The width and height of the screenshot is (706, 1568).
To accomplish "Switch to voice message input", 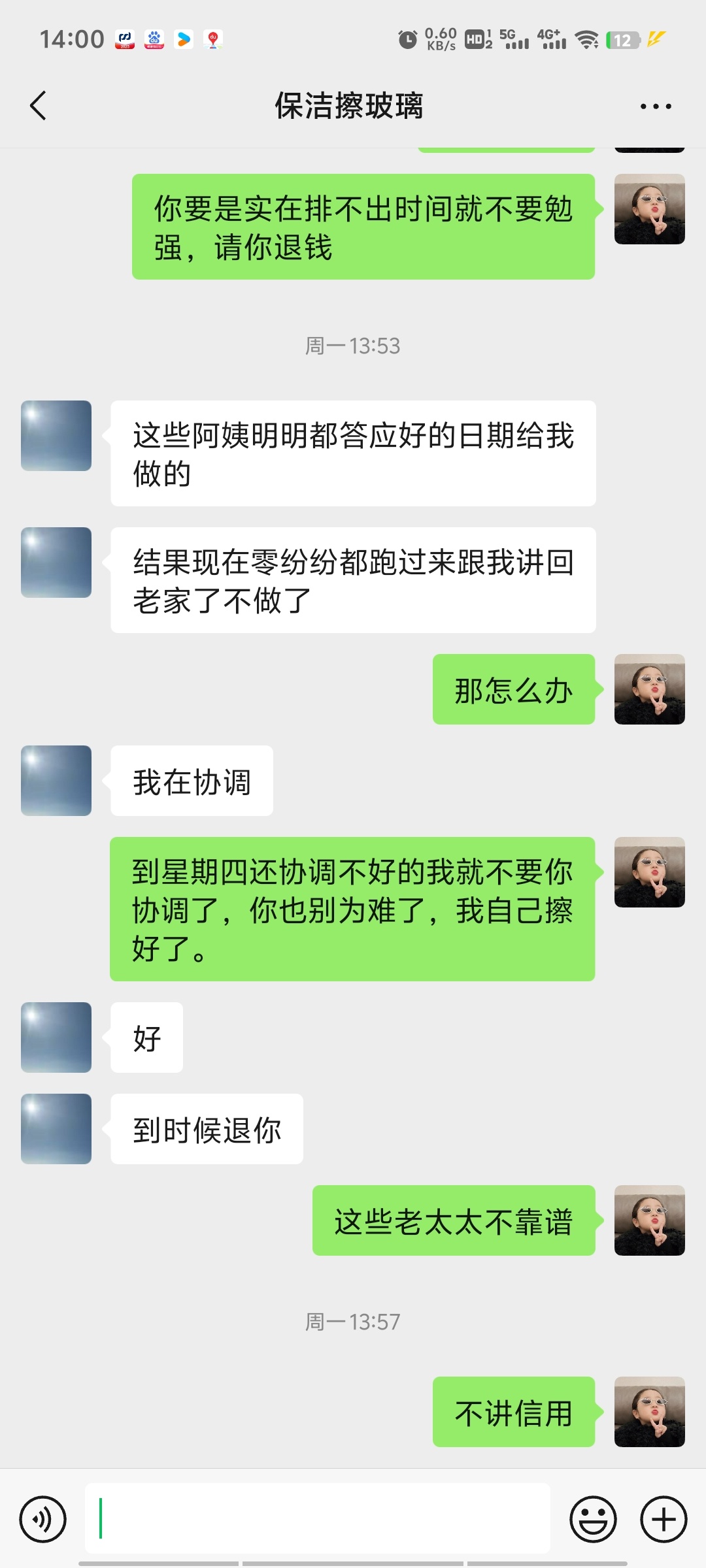I will (x=43, y=1519).
